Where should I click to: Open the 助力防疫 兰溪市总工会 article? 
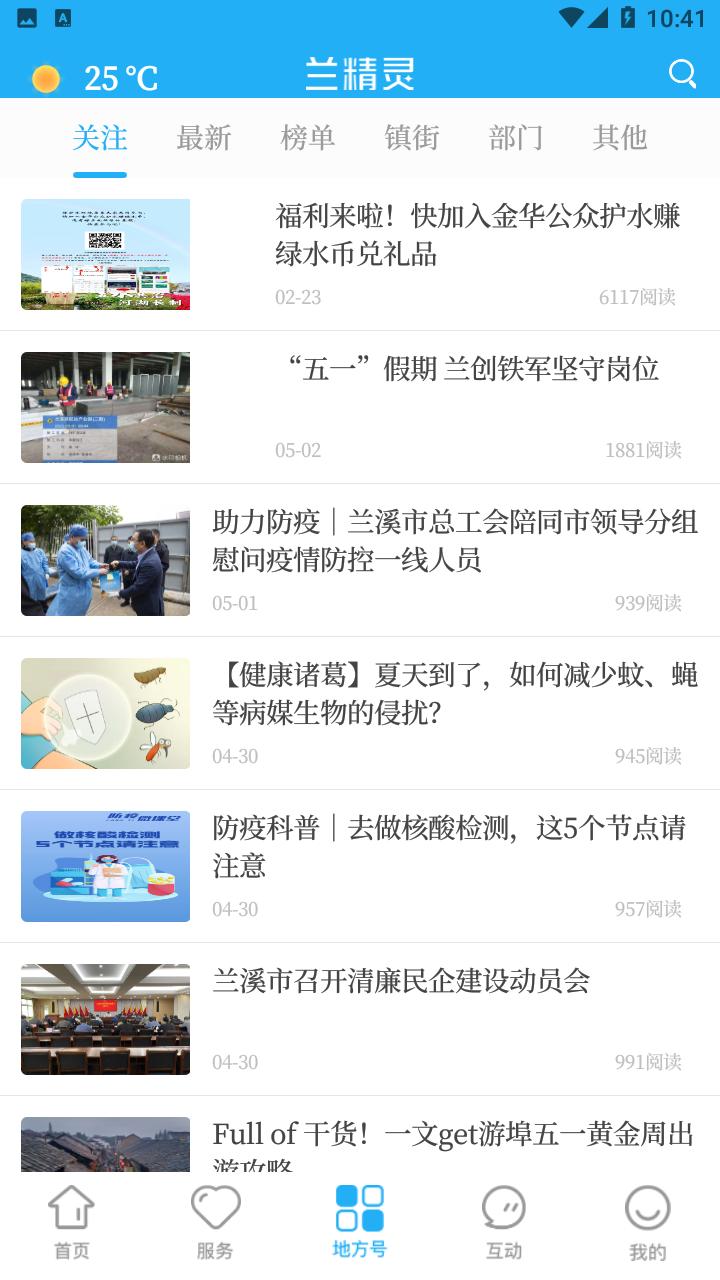pyautogui.click(x=455, y=540)
